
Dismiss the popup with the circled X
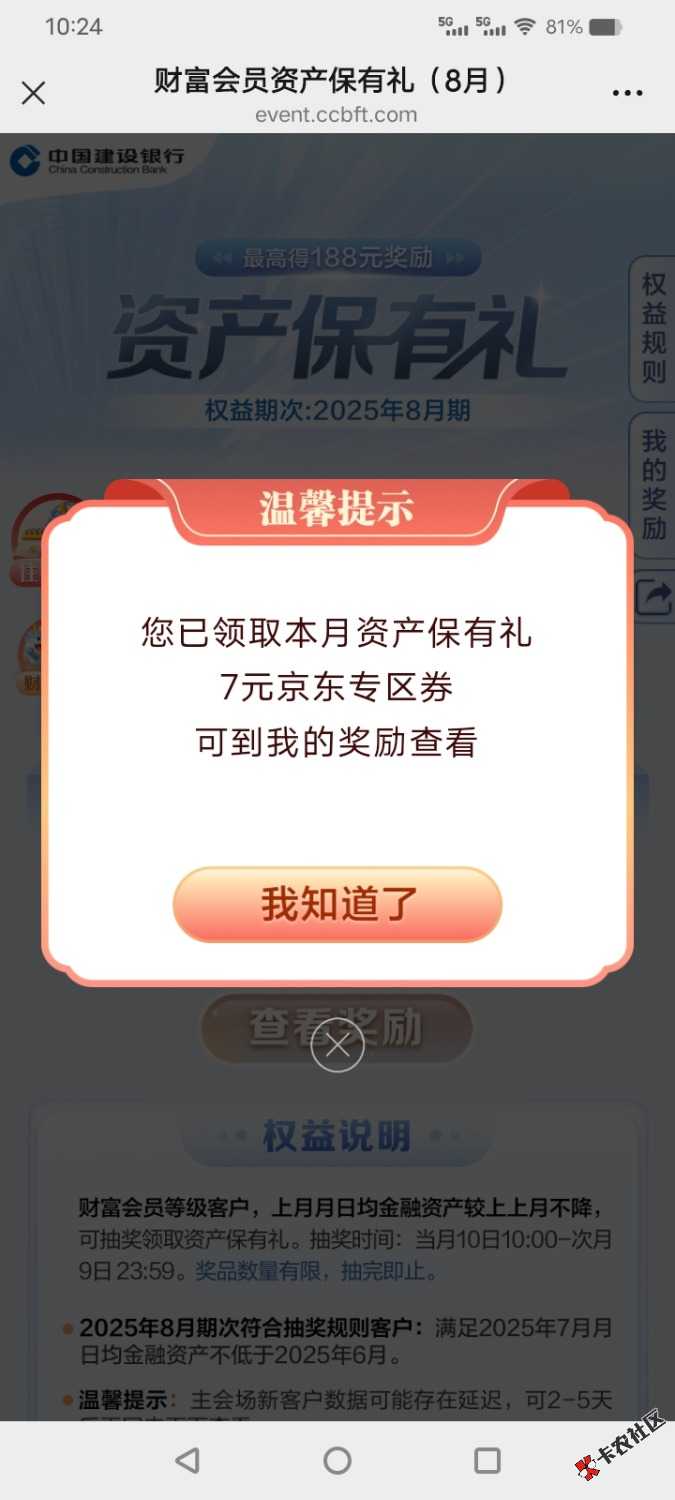tap(337, 1045)
